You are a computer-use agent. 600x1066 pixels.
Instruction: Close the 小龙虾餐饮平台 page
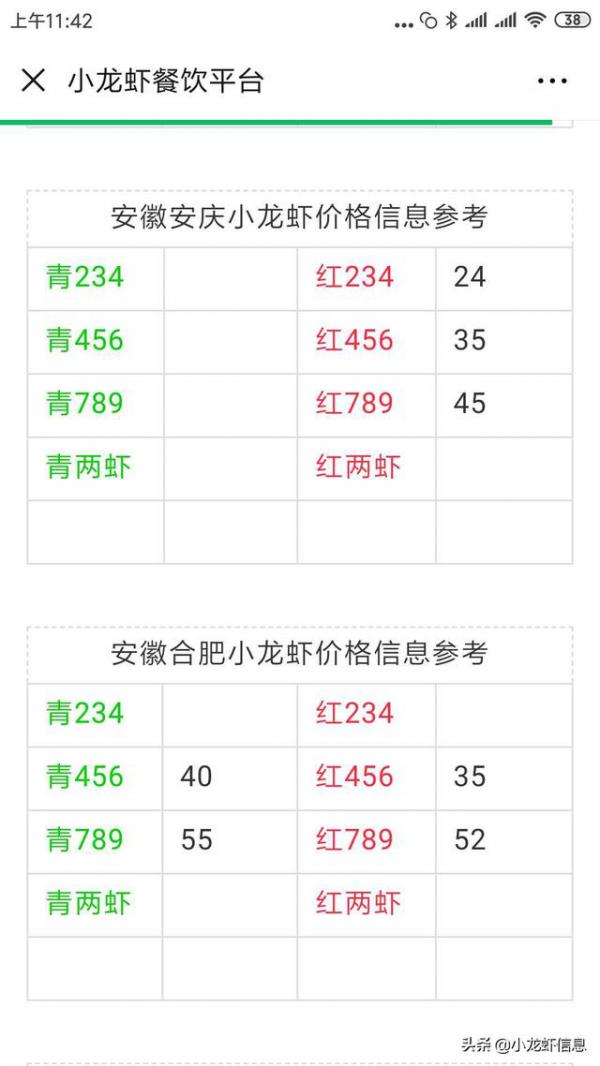[33, 81]
